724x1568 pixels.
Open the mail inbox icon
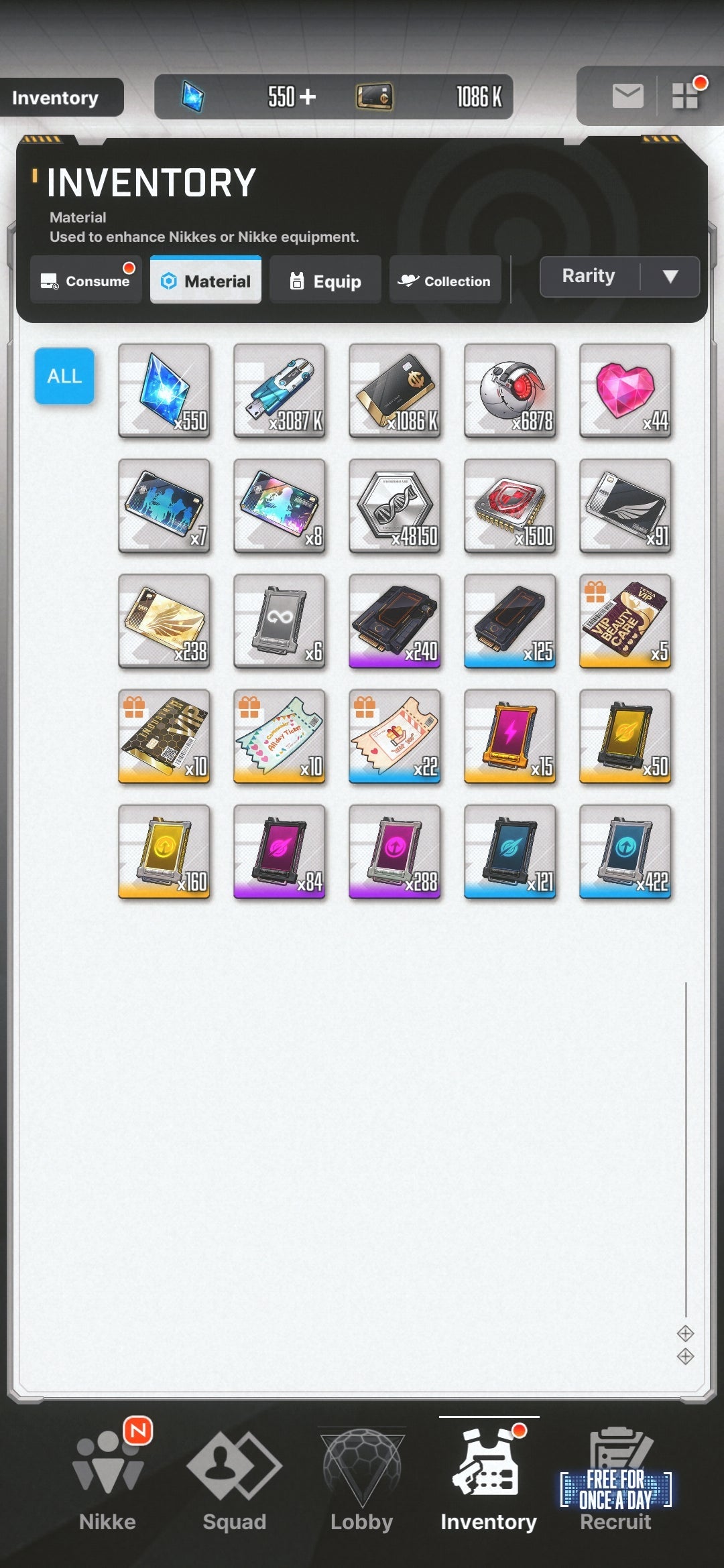pyautogui.click(x=627, y=96)
